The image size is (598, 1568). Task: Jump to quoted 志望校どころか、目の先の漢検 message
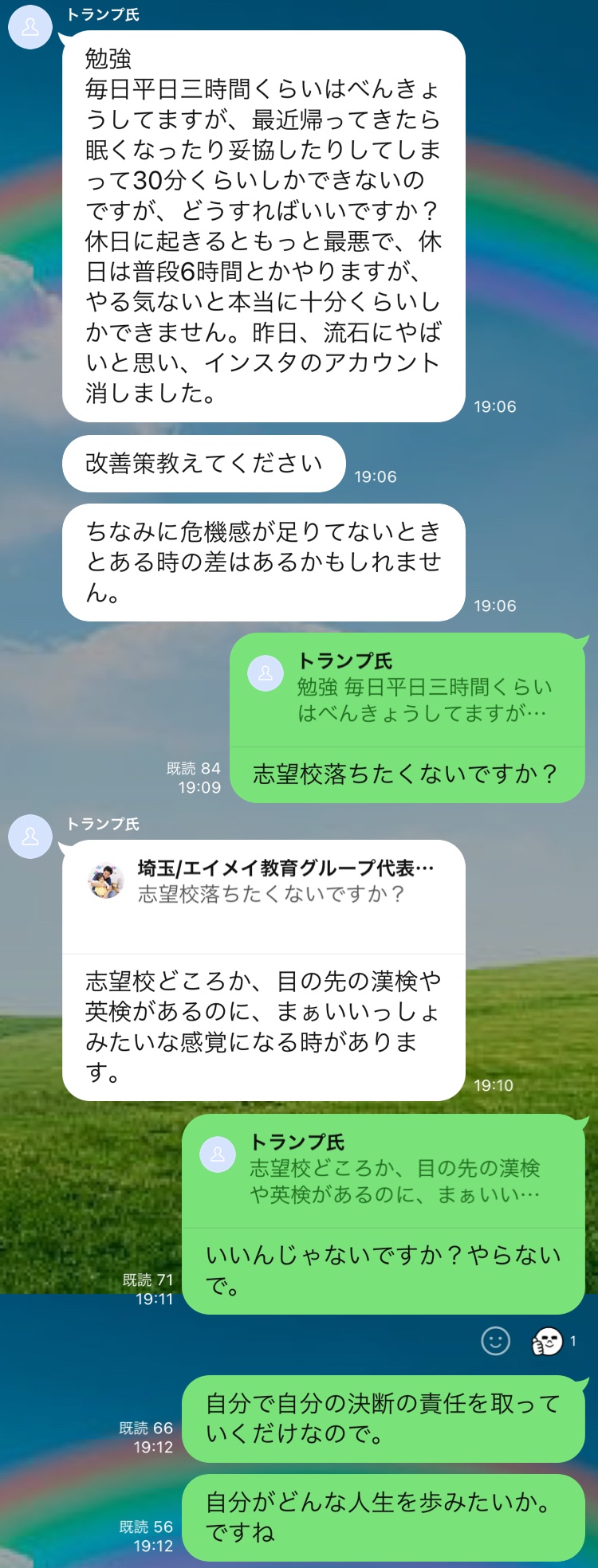point(383,1170)
